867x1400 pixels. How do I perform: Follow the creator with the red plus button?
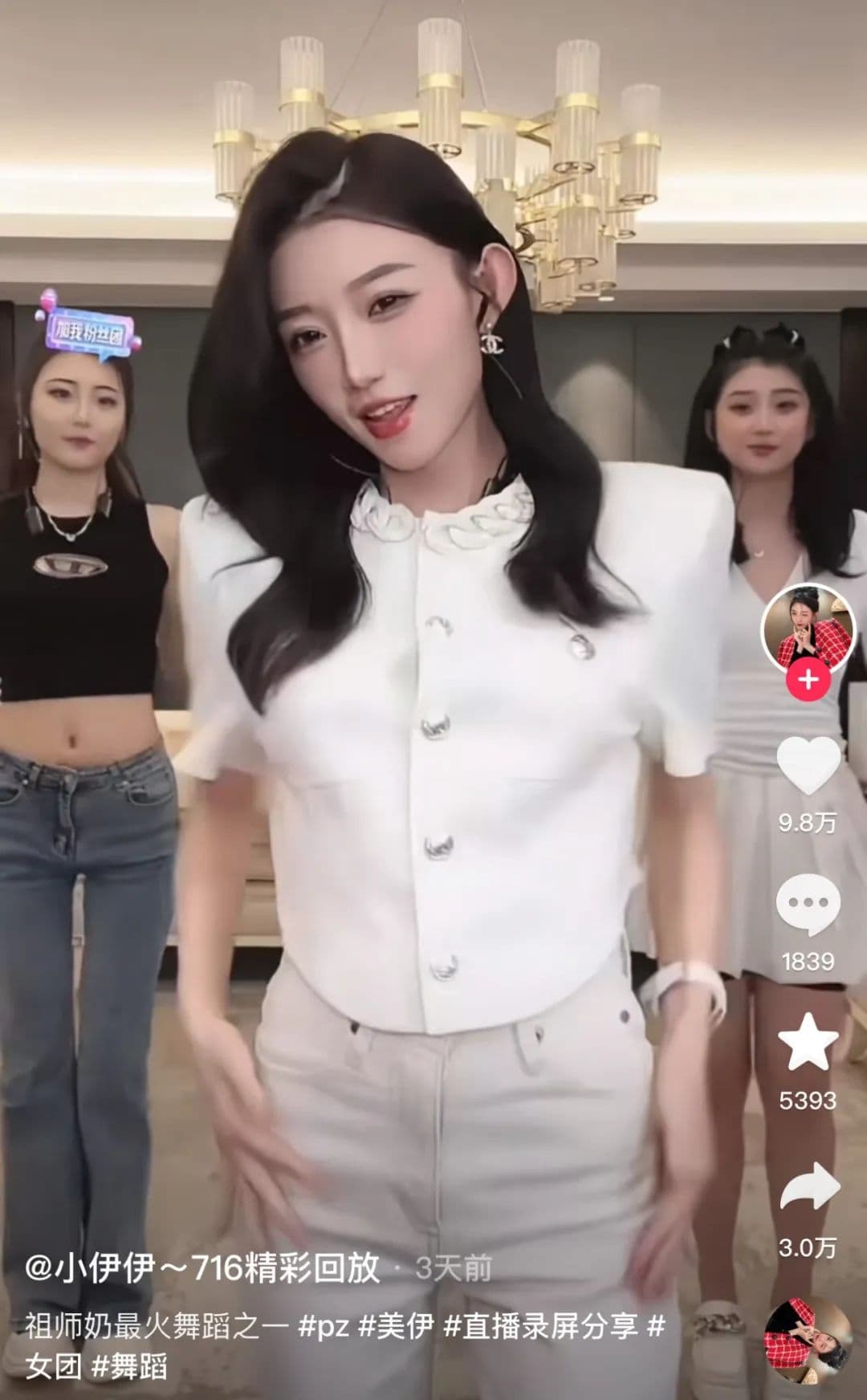point(808,680)
